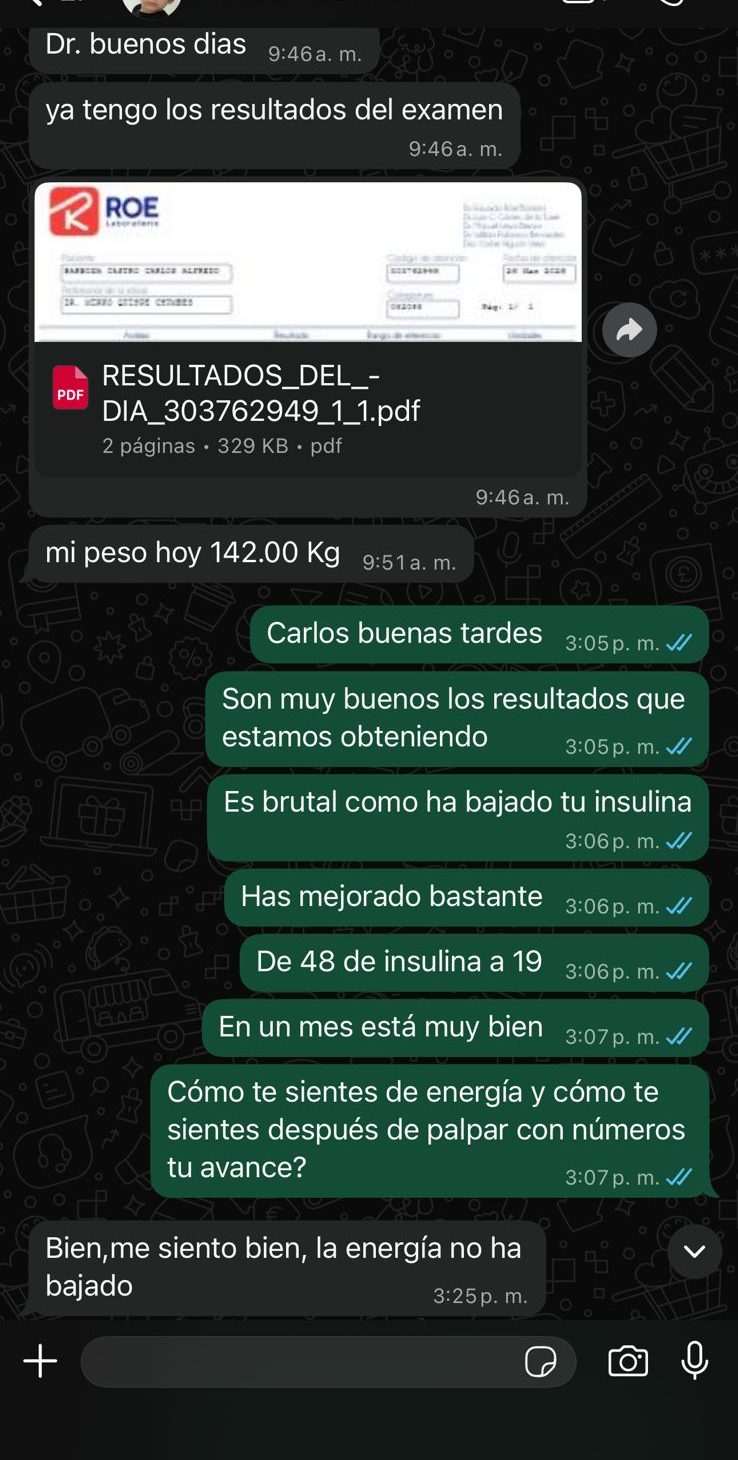Tap the microphone to record a voice message
Viewport: 738px width, 1460px height.
[695, 1361]
